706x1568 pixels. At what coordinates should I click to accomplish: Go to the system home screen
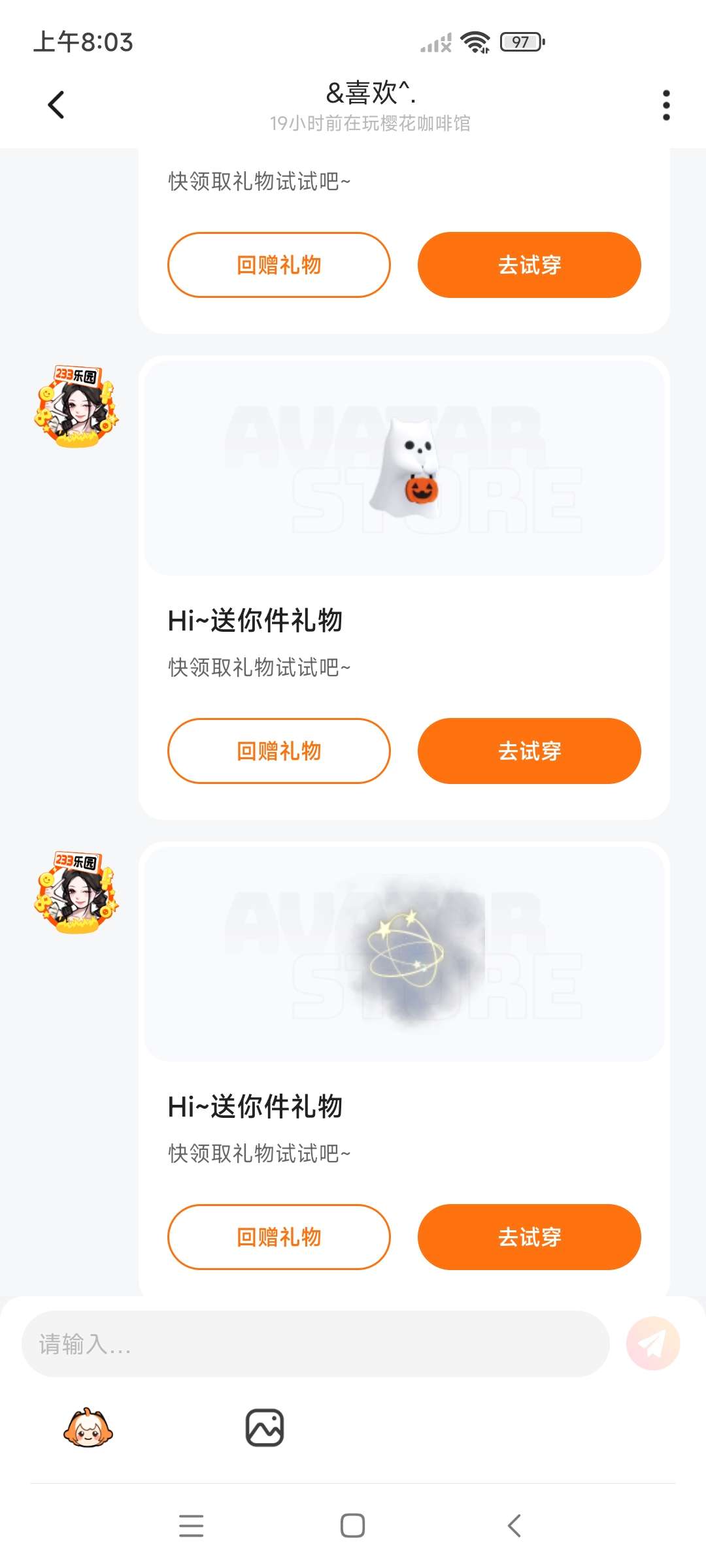tap(353, 1526)
